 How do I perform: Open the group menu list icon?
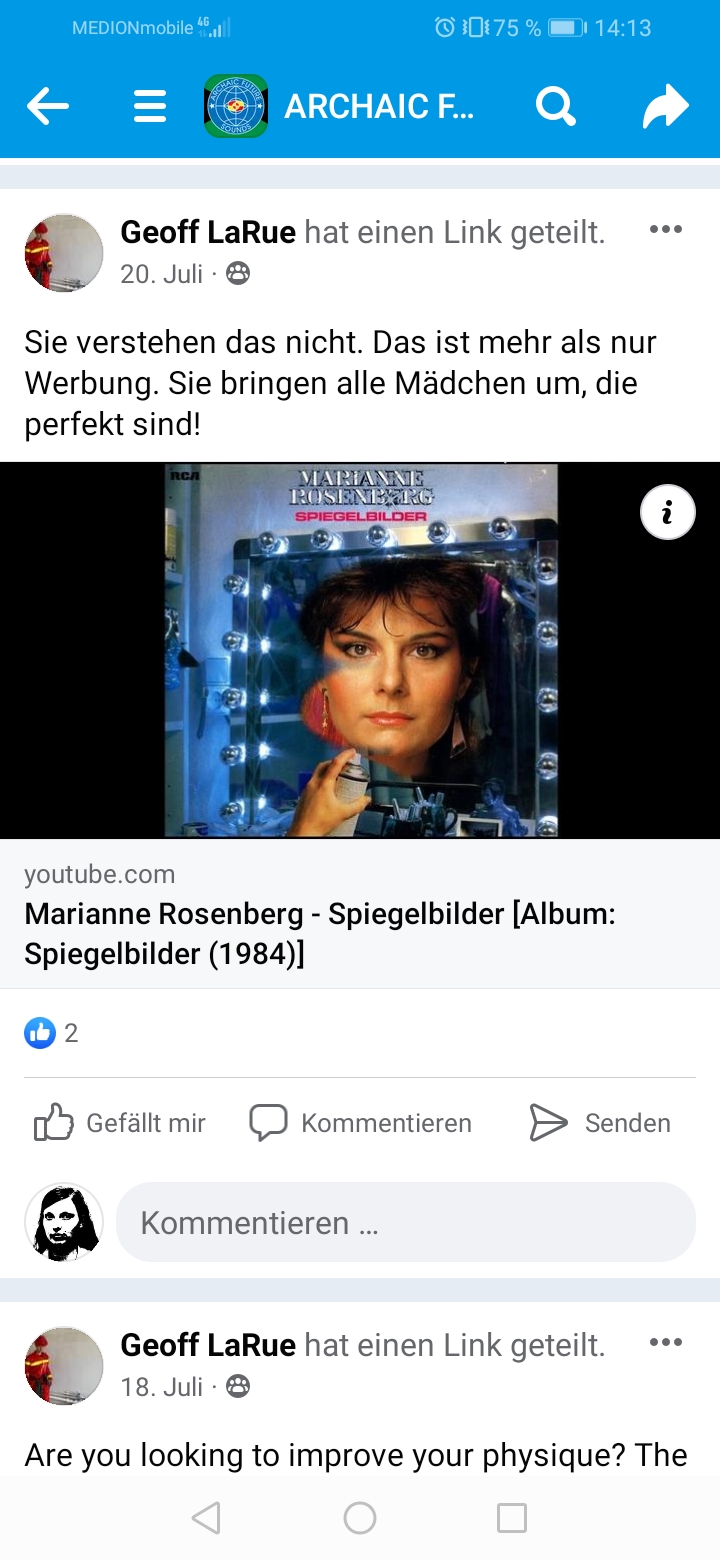pyautogui.click(x=150, y=106)
